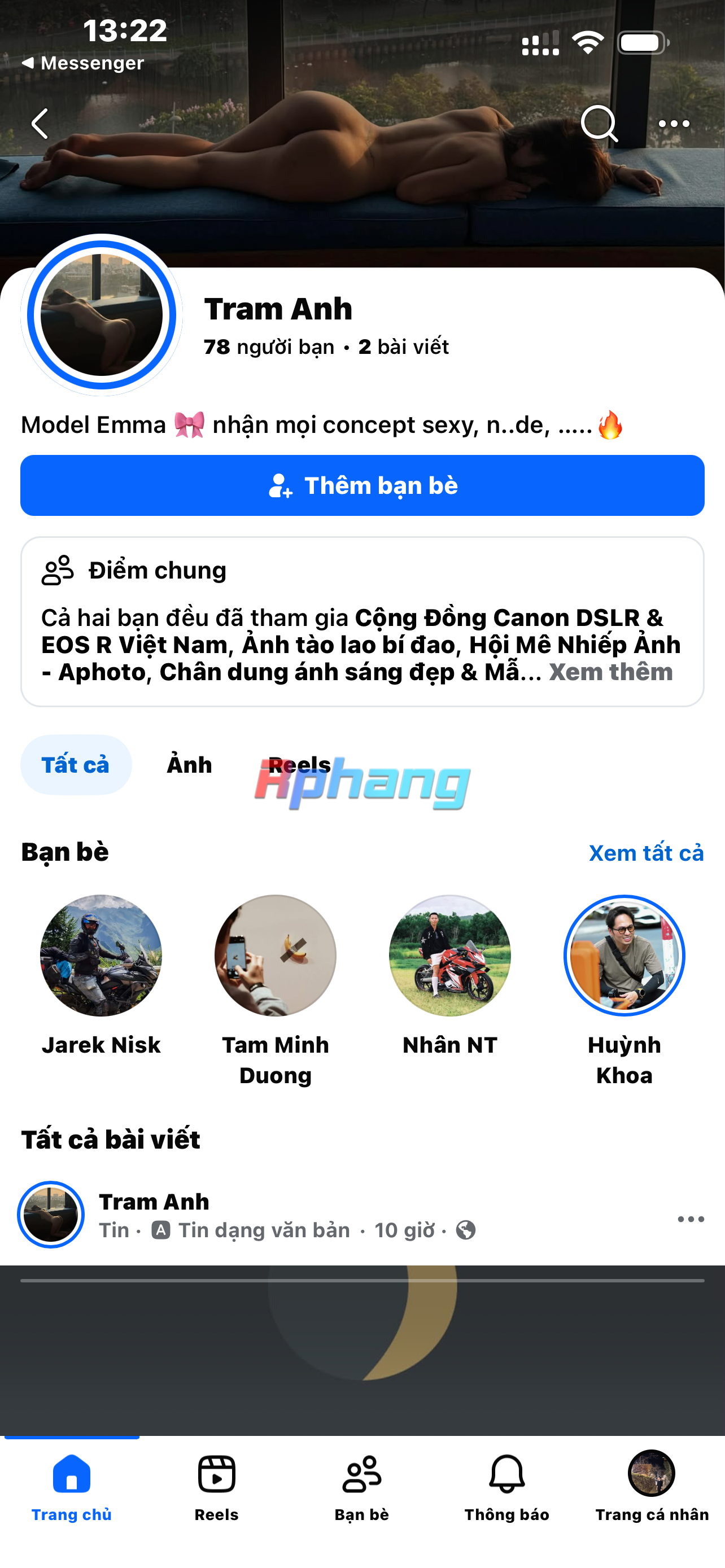The height and width of the screenshot is (1568, 725).
Task: Open the profile overflow menu
Action: pos(674,124)
